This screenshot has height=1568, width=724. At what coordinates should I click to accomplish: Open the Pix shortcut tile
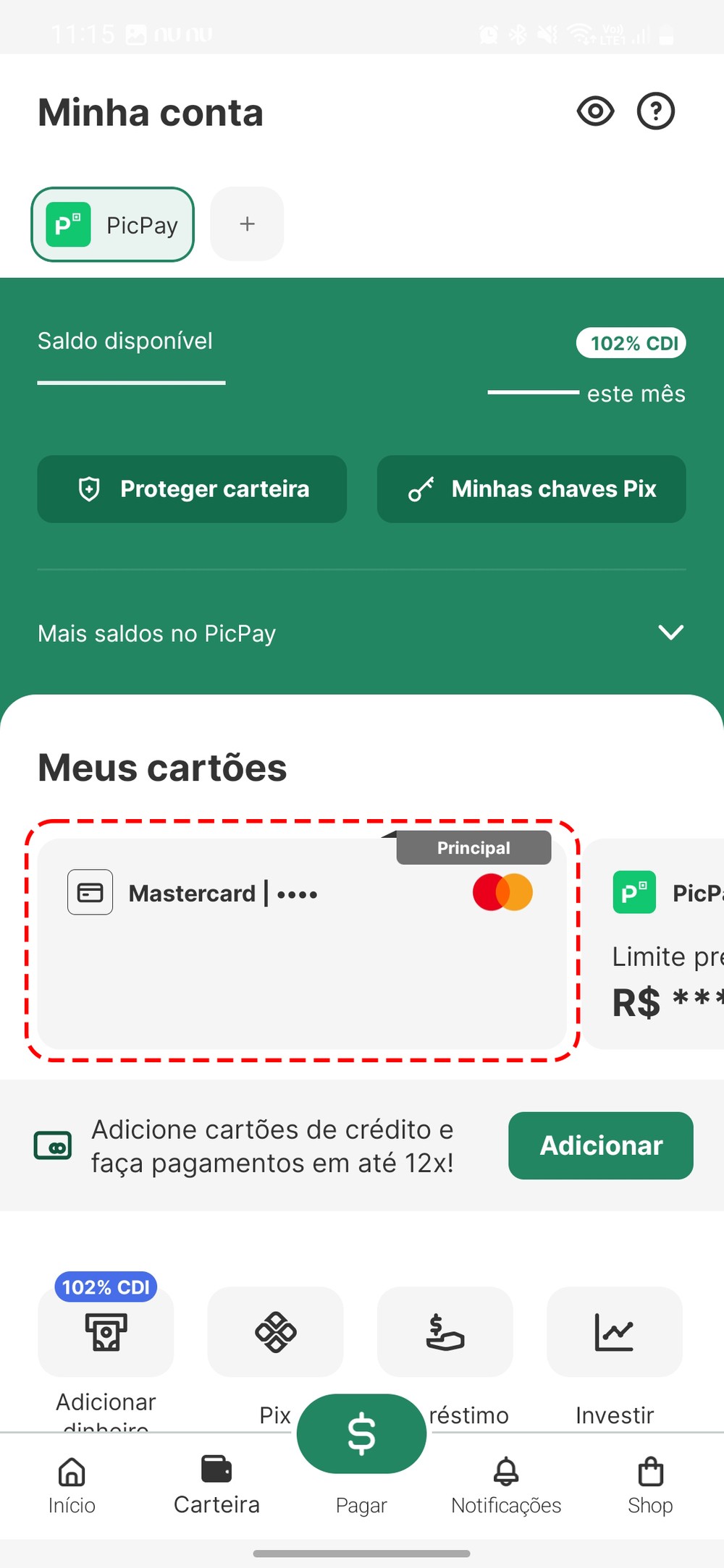[275, 1333]
